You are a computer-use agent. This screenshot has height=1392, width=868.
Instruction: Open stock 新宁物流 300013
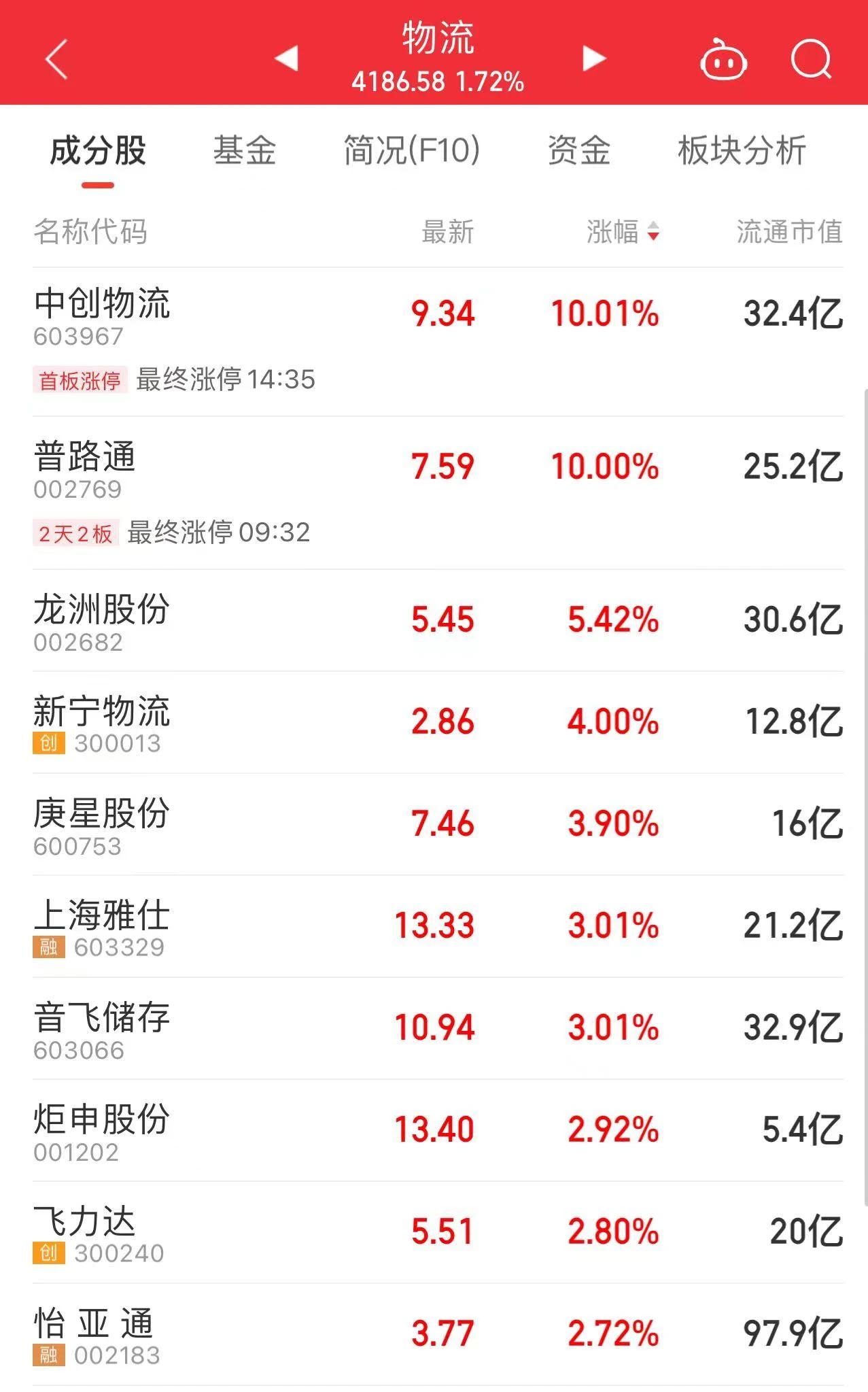pos(102,723)
